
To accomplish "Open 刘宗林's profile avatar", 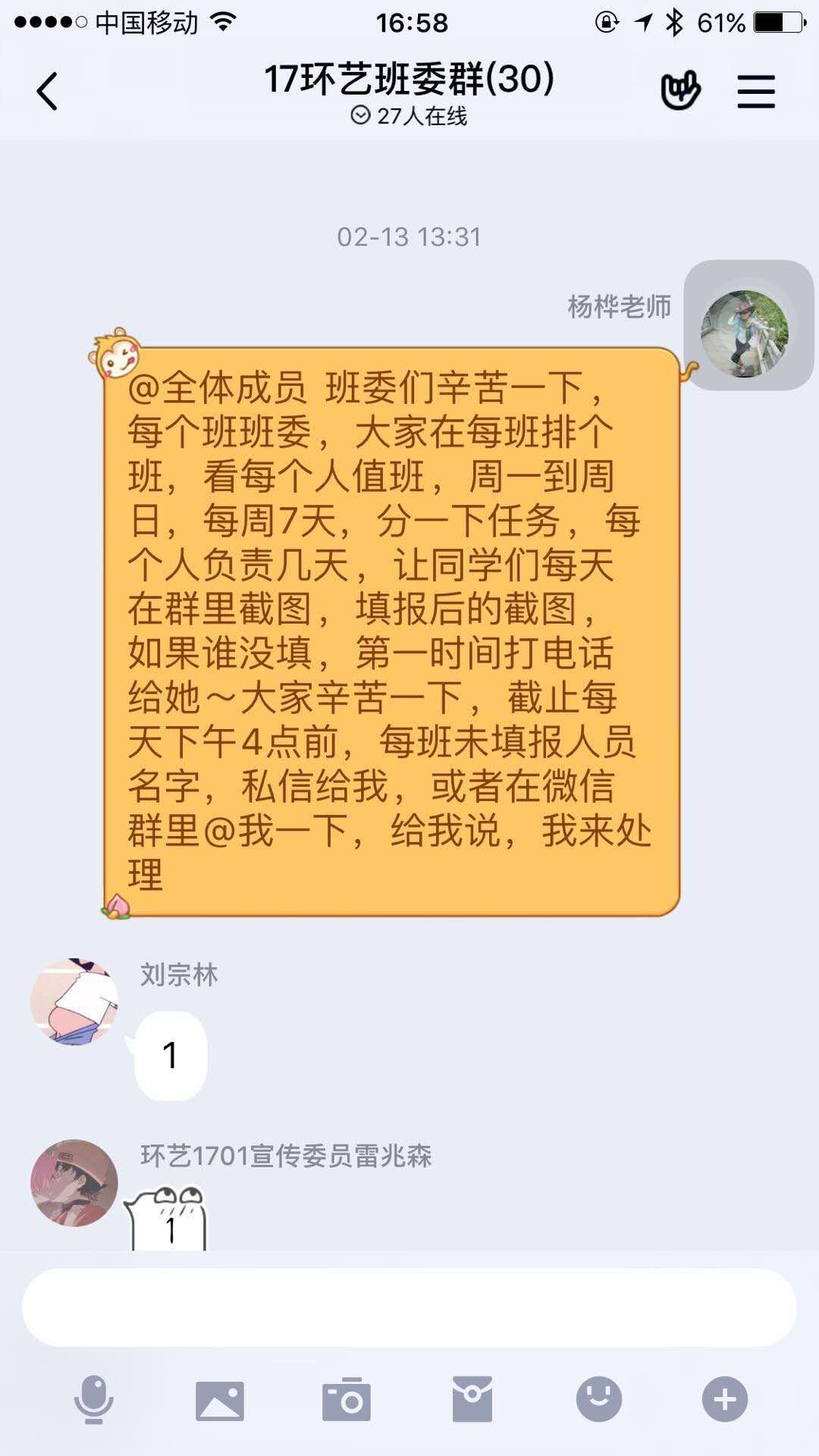I will [x=74, y=1001].
